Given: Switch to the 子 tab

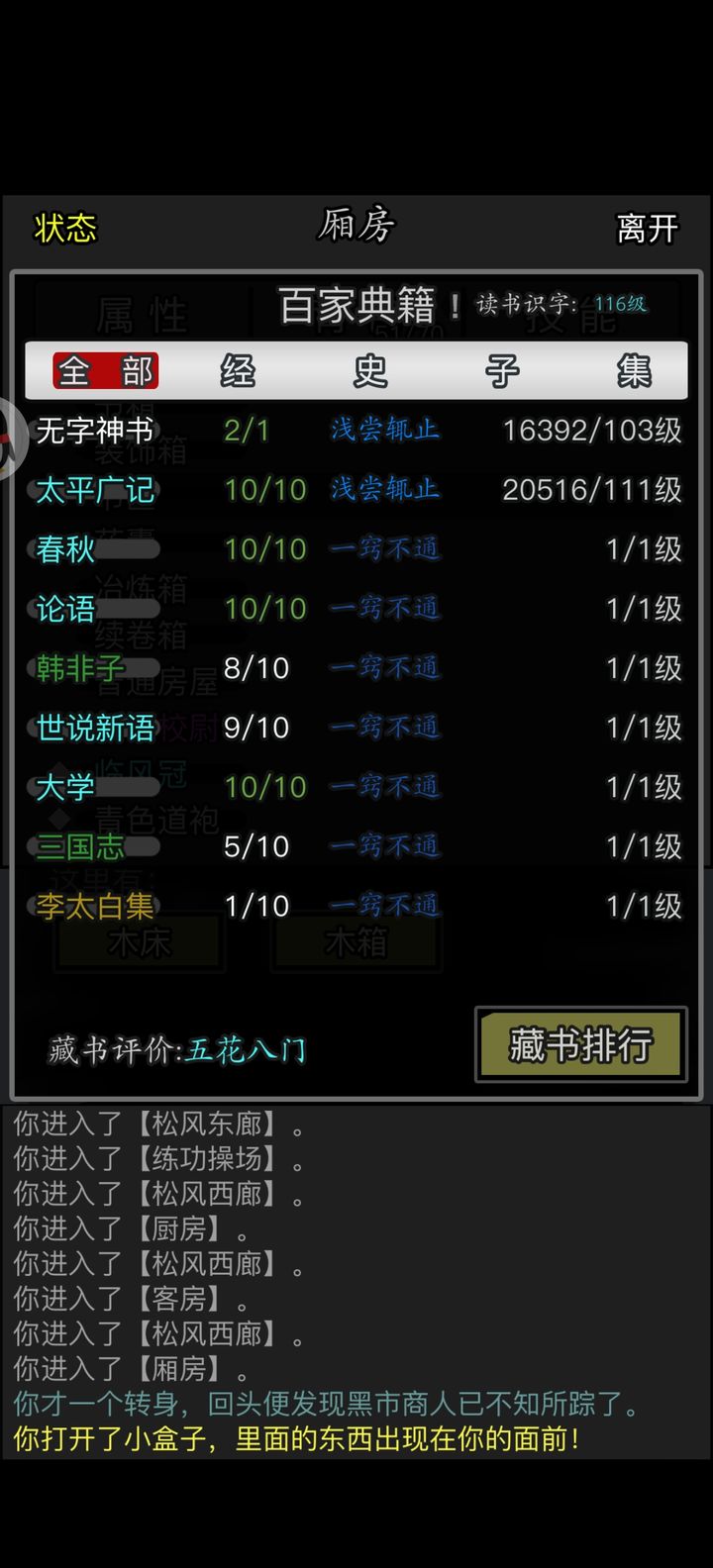Looking at the screenshot, I should tap(501, 371).
